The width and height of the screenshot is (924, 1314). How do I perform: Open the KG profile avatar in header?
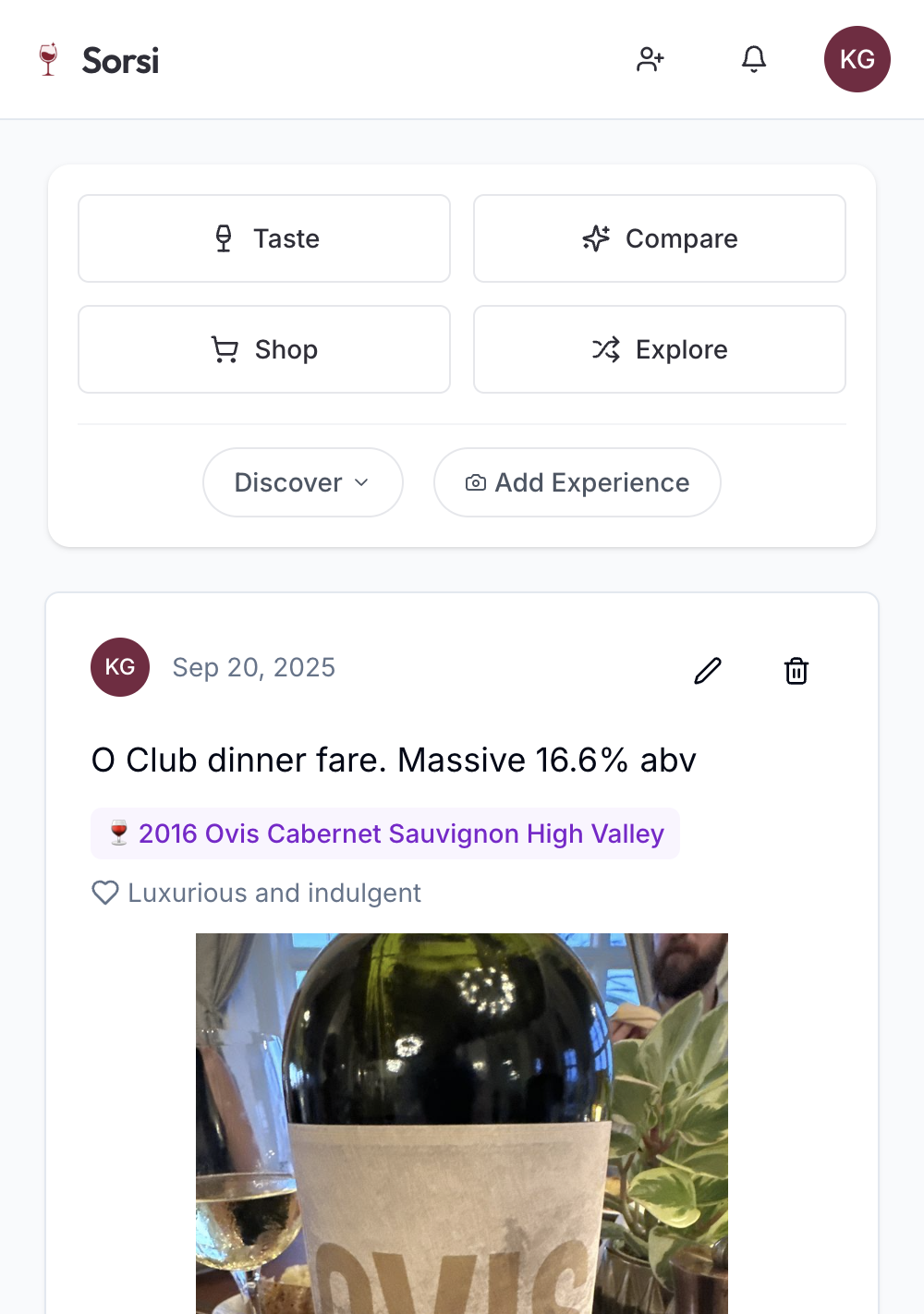pos(857,59)
